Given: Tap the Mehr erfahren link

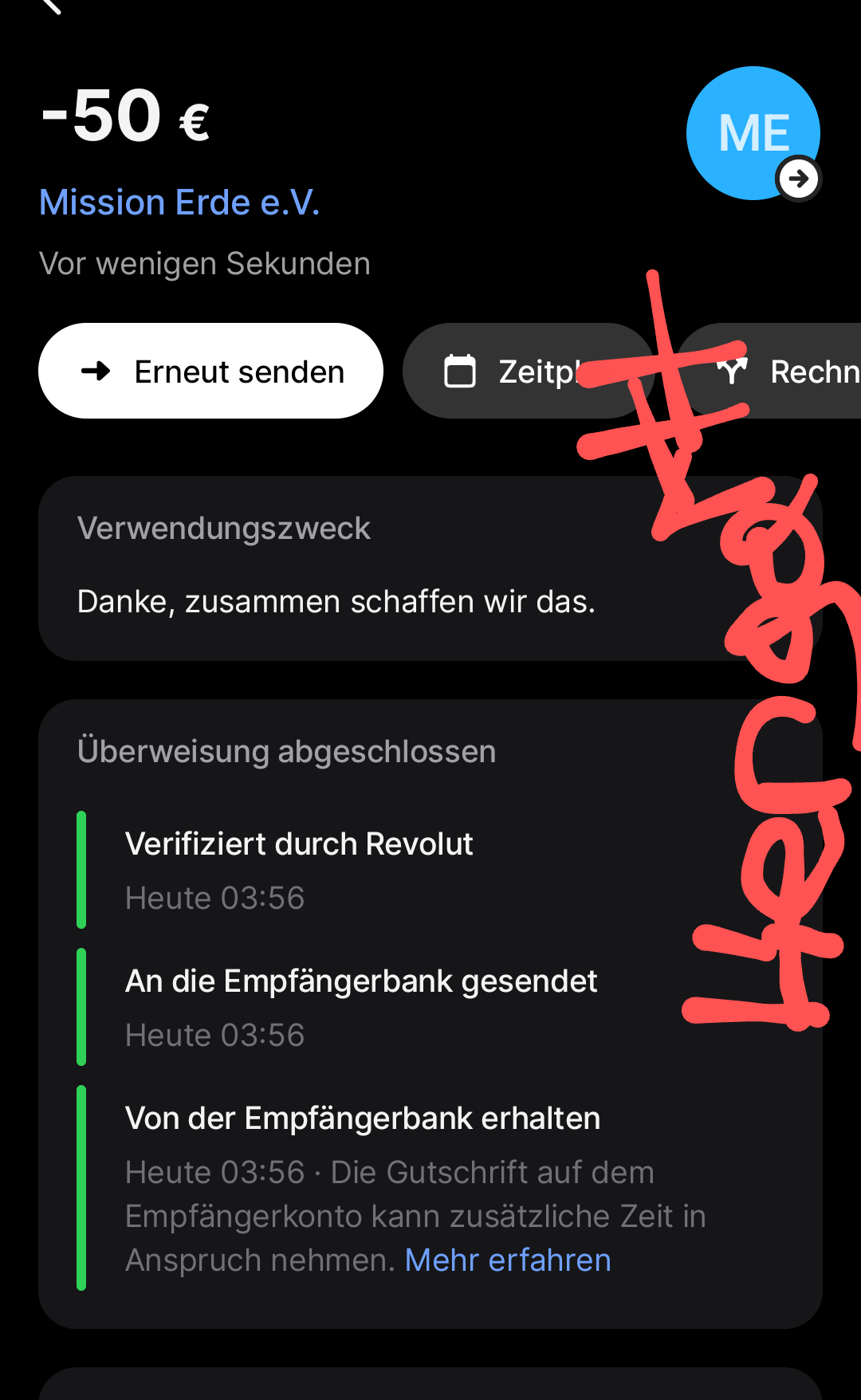Looking at the screenshot, I should point(508,1260).
